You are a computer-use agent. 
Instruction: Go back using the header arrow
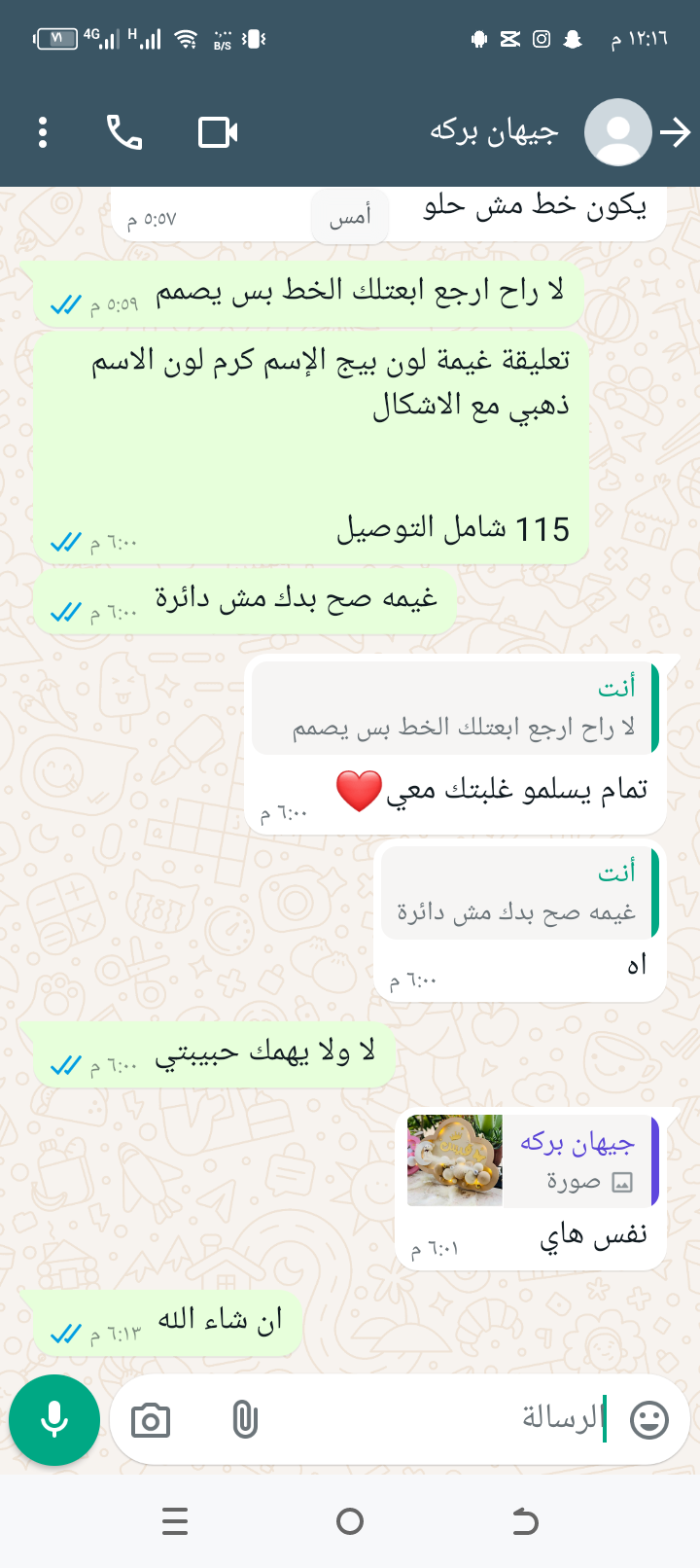[676, 132]
